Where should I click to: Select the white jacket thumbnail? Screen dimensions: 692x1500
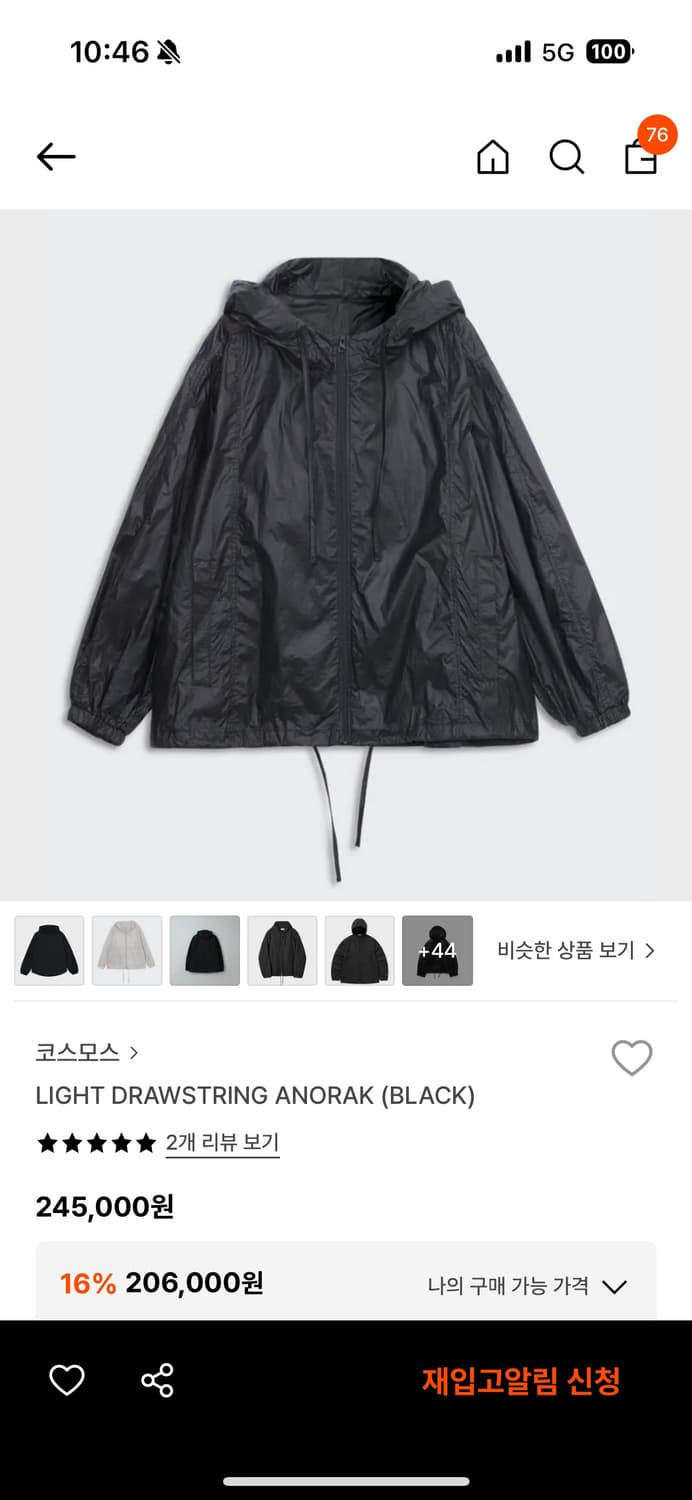click(x=127, y=951)
